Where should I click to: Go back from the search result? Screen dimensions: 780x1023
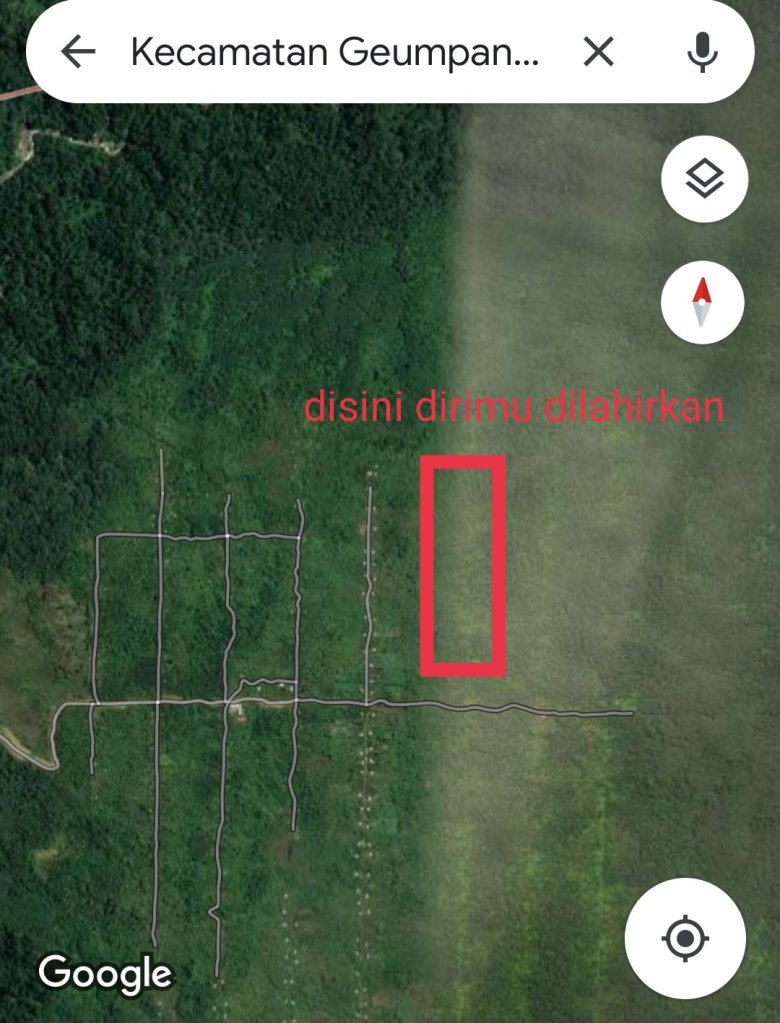[x=78, y=52]
